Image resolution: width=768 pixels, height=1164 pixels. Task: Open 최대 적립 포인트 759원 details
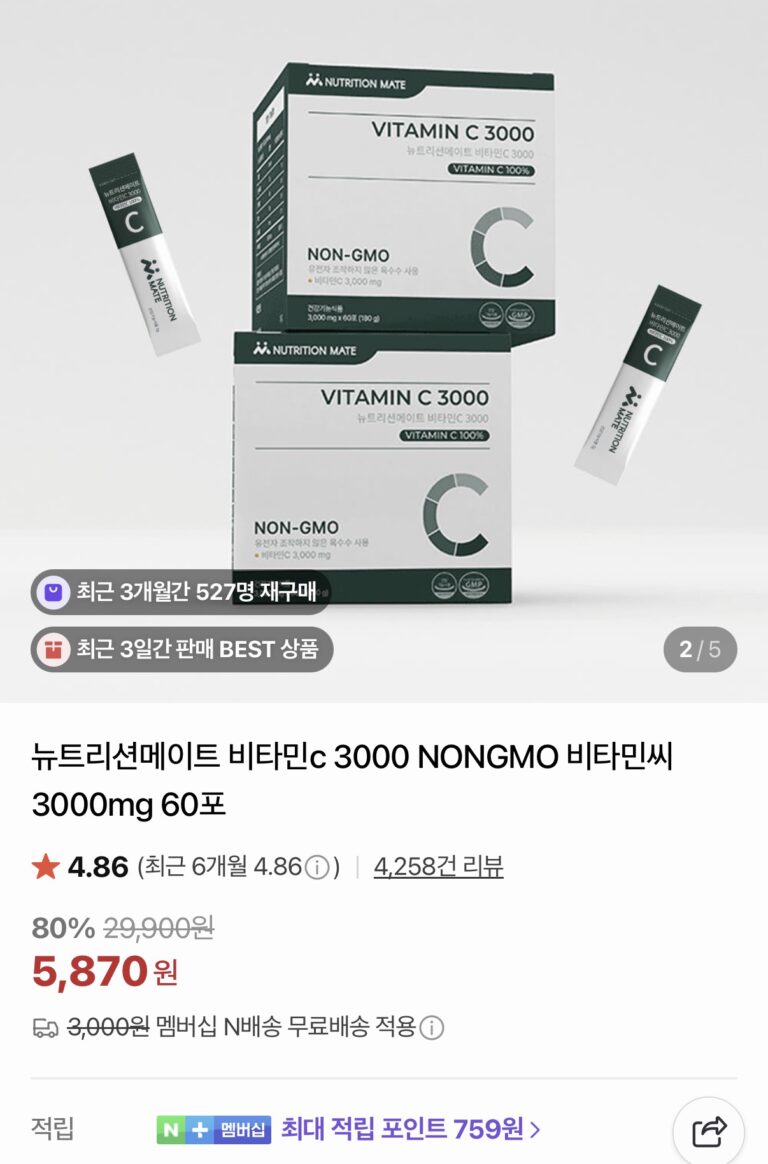click(410, 1130)
